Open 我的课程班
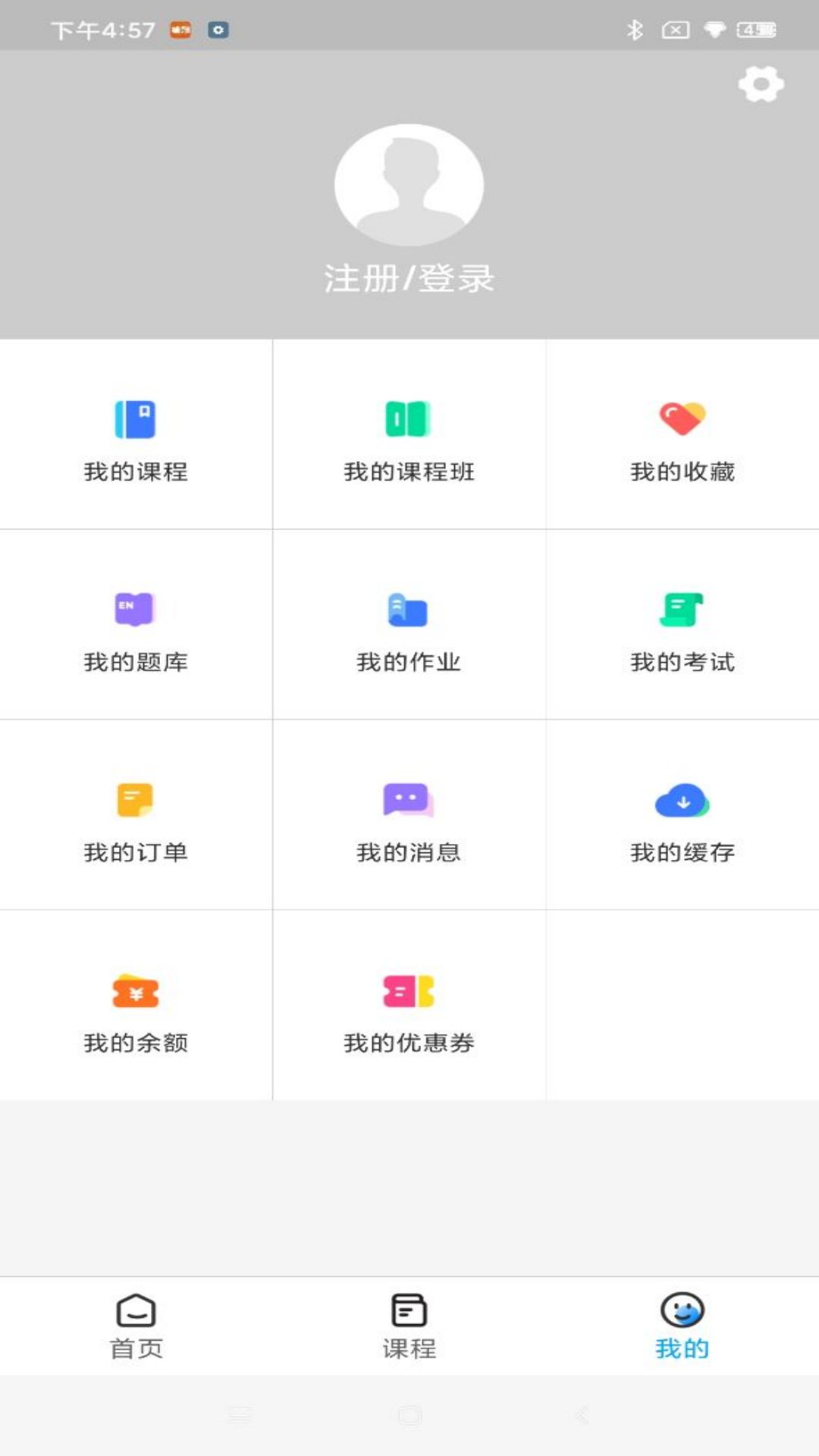The image size is (819, 1456). 409,435
